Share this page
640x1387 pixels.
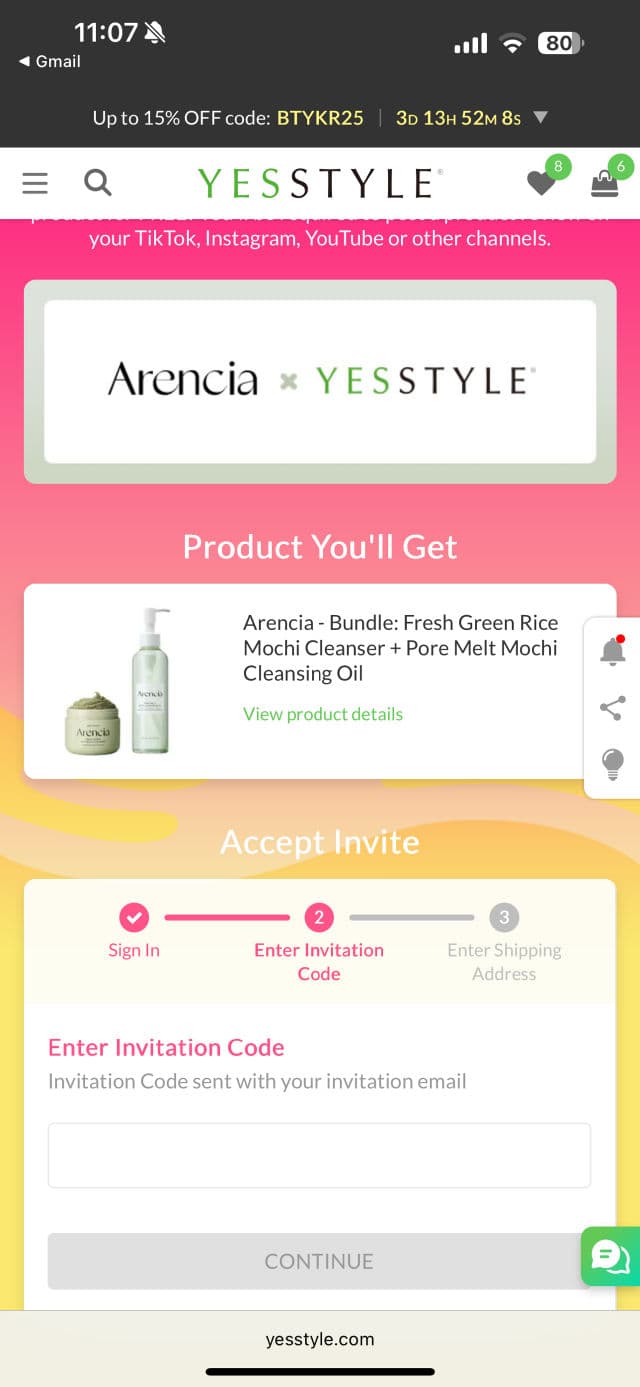(x=612, y=708)
